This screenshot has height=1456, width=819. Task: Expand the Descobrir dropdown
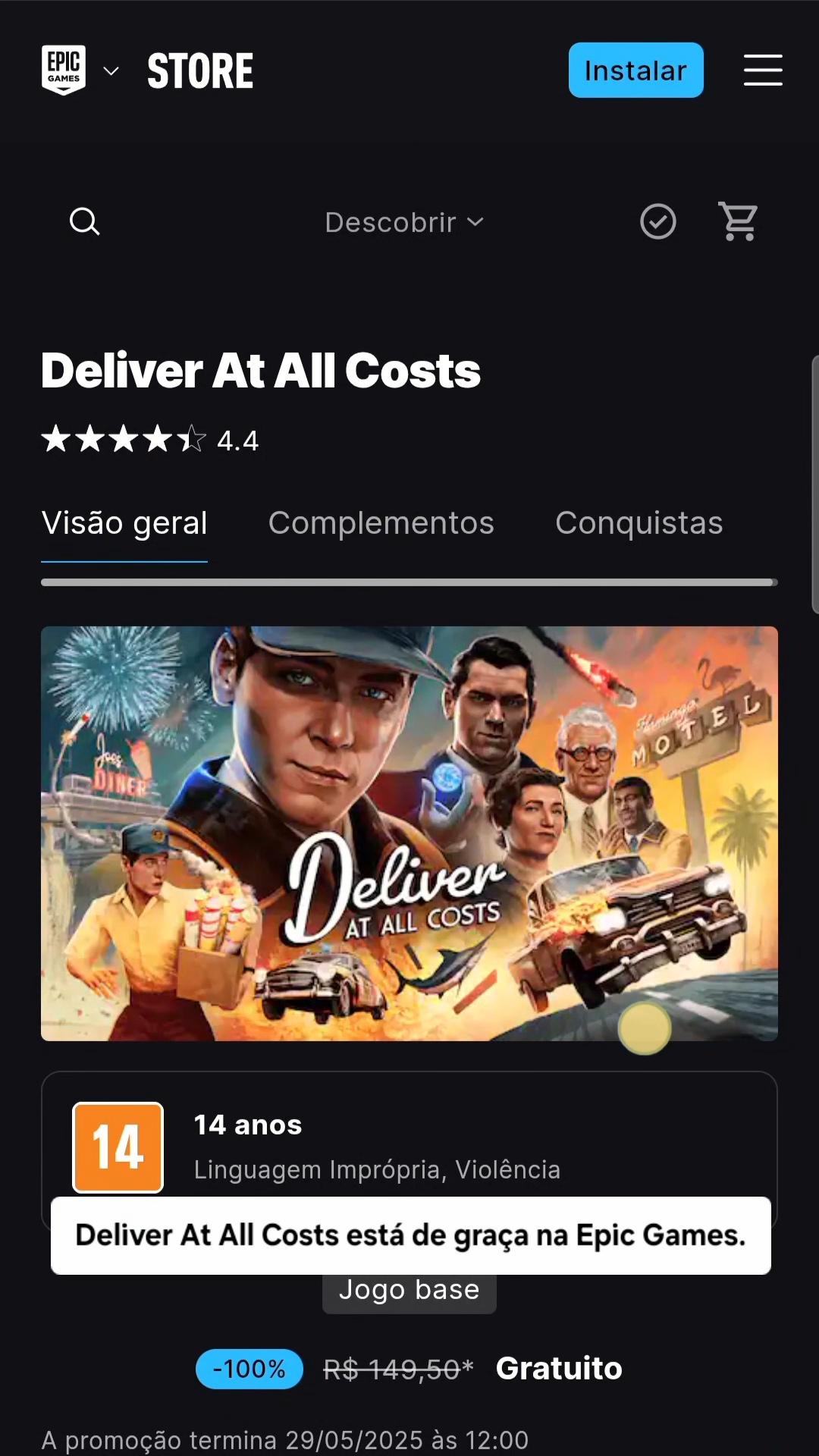pyautogui.click(x=403, y=222)
